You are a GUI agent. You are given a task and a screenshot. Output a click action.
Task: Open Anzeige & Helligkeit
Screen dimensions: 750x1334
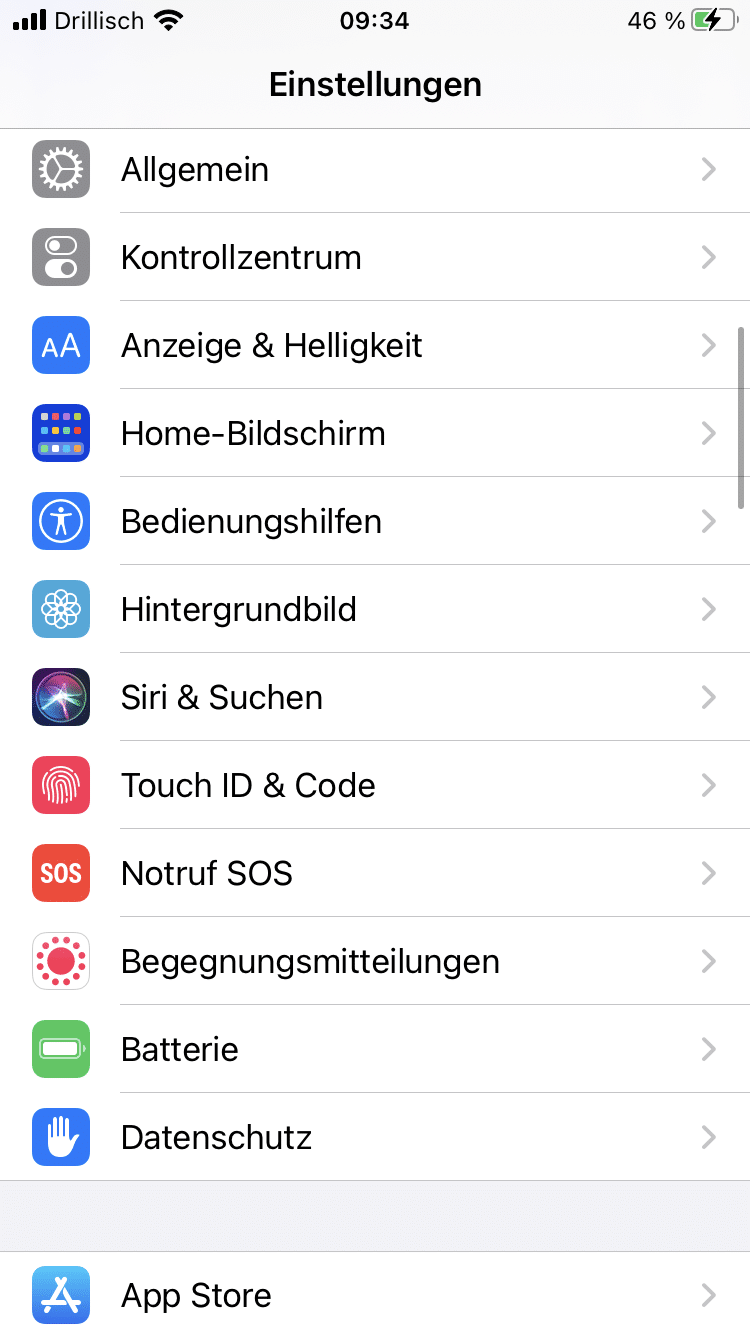(x=375, y=346)
